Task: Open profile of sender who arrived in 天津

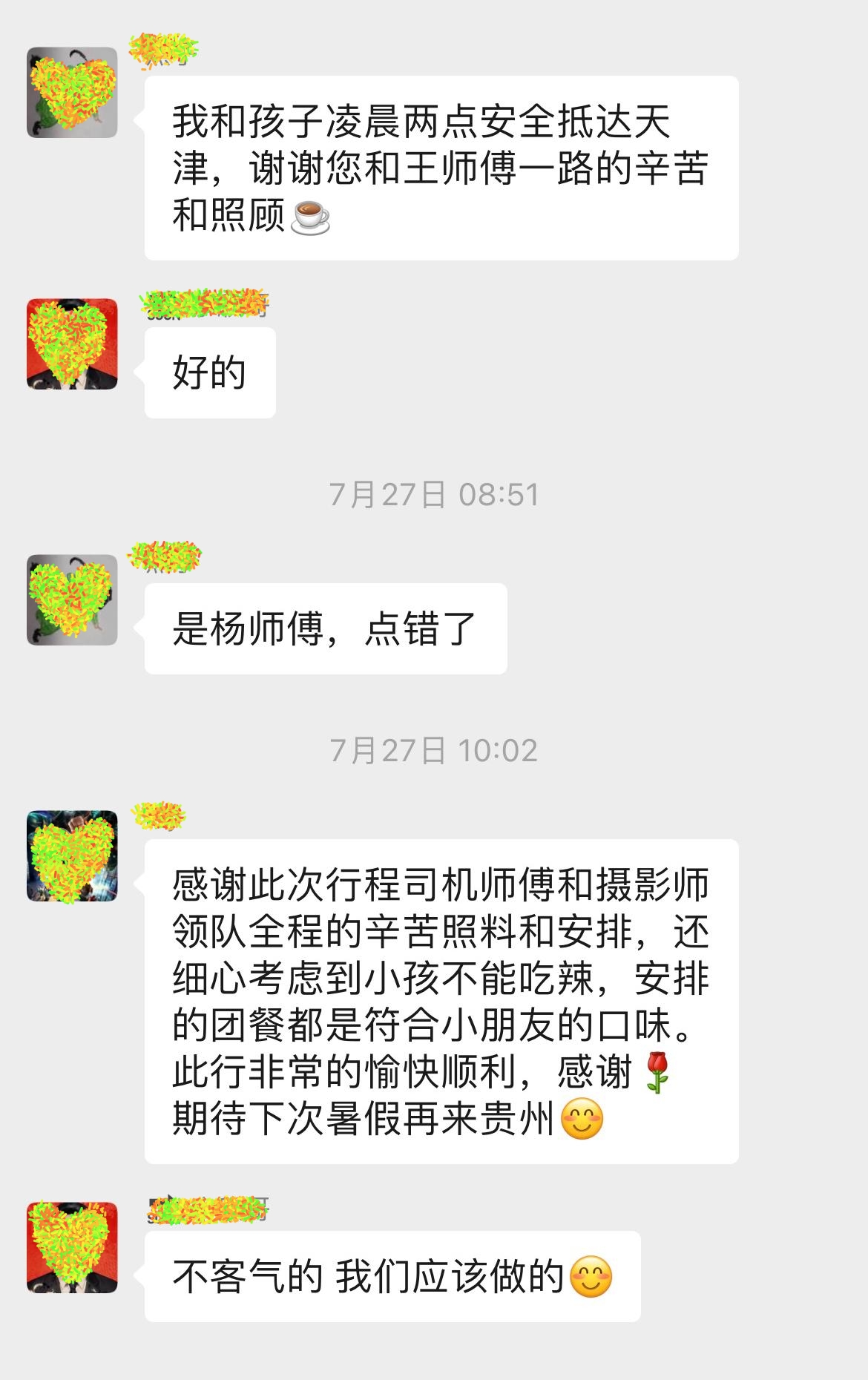Action: (x=72, y=93)
